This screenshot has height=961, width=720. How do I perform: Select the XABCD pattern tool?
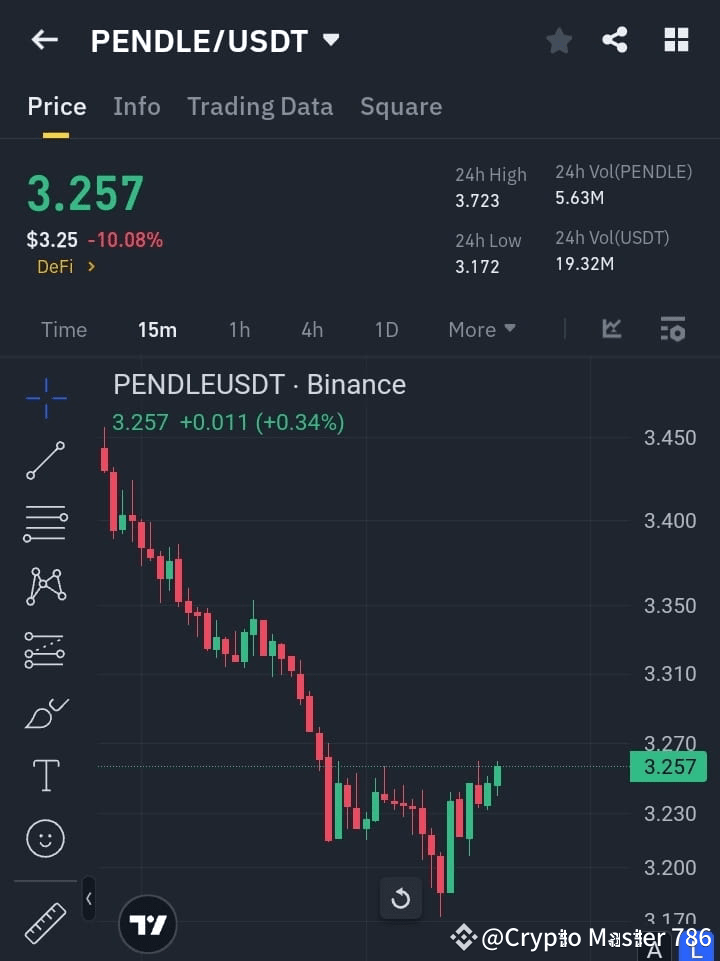44,587
